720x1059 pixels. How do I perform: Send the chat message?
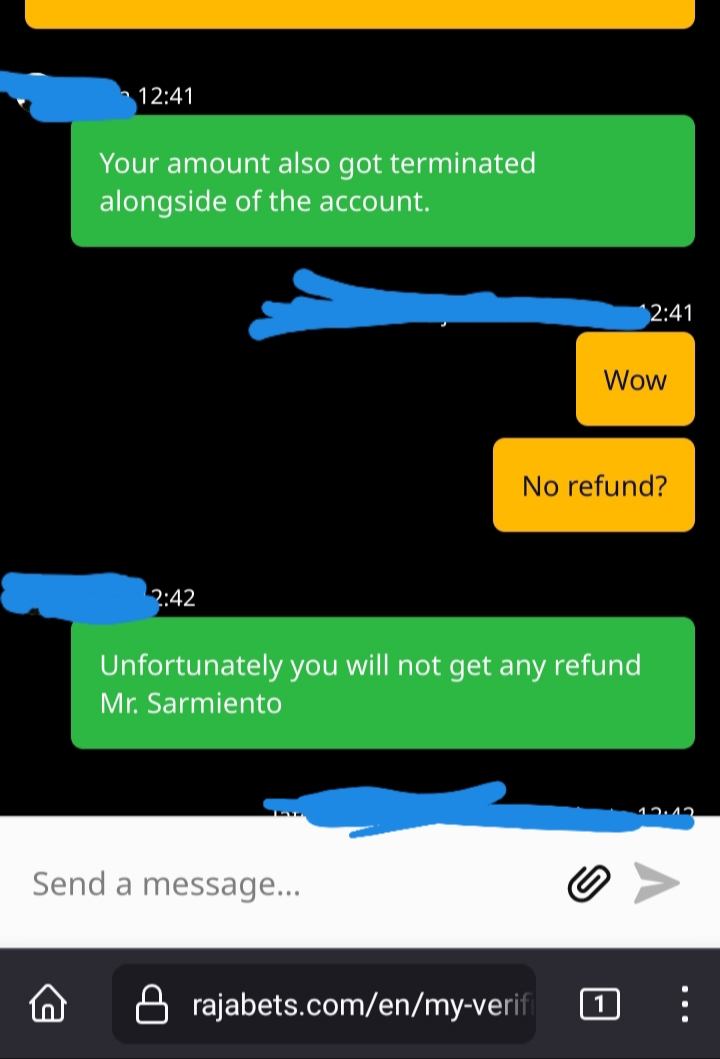657,883
